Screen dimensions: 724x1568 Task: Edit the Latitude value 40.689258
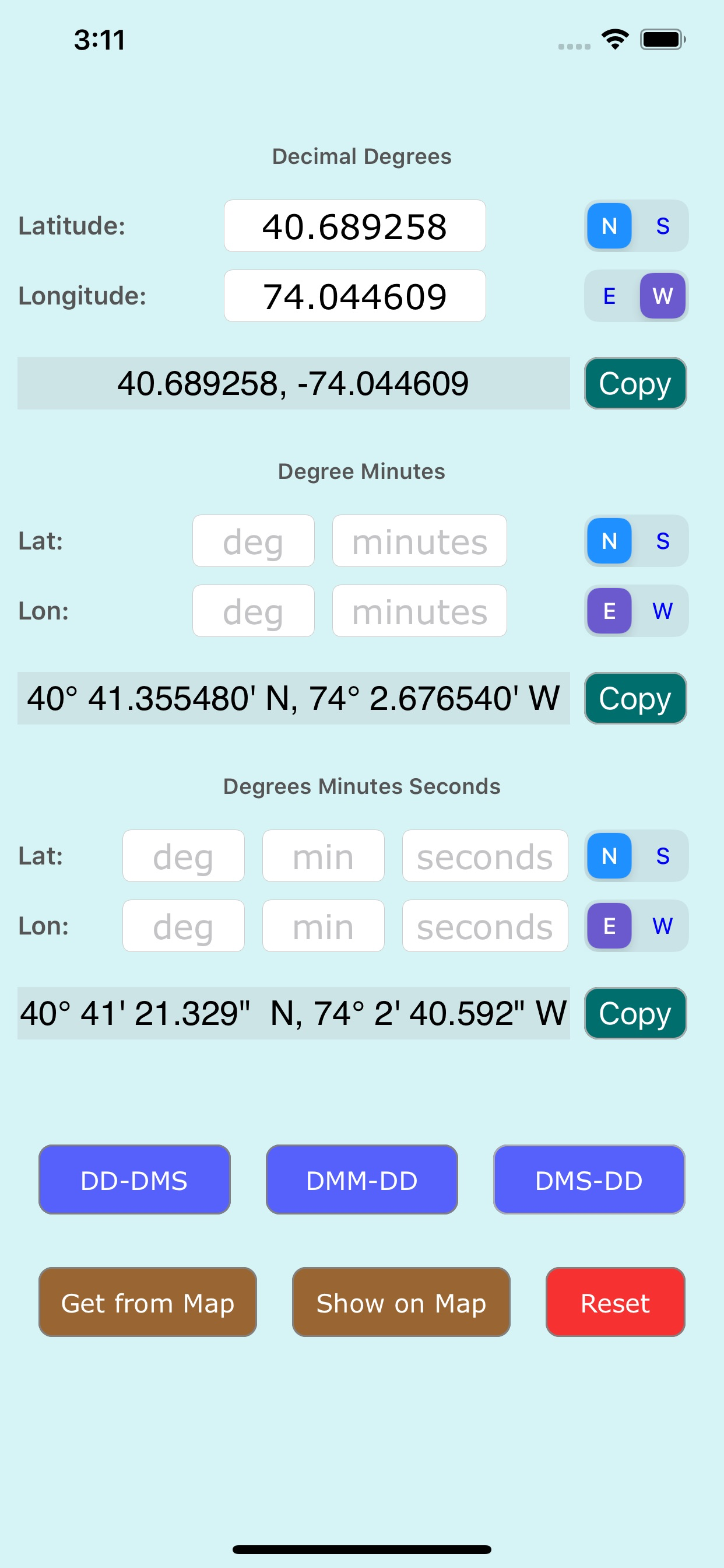click(x=354, y=226)
